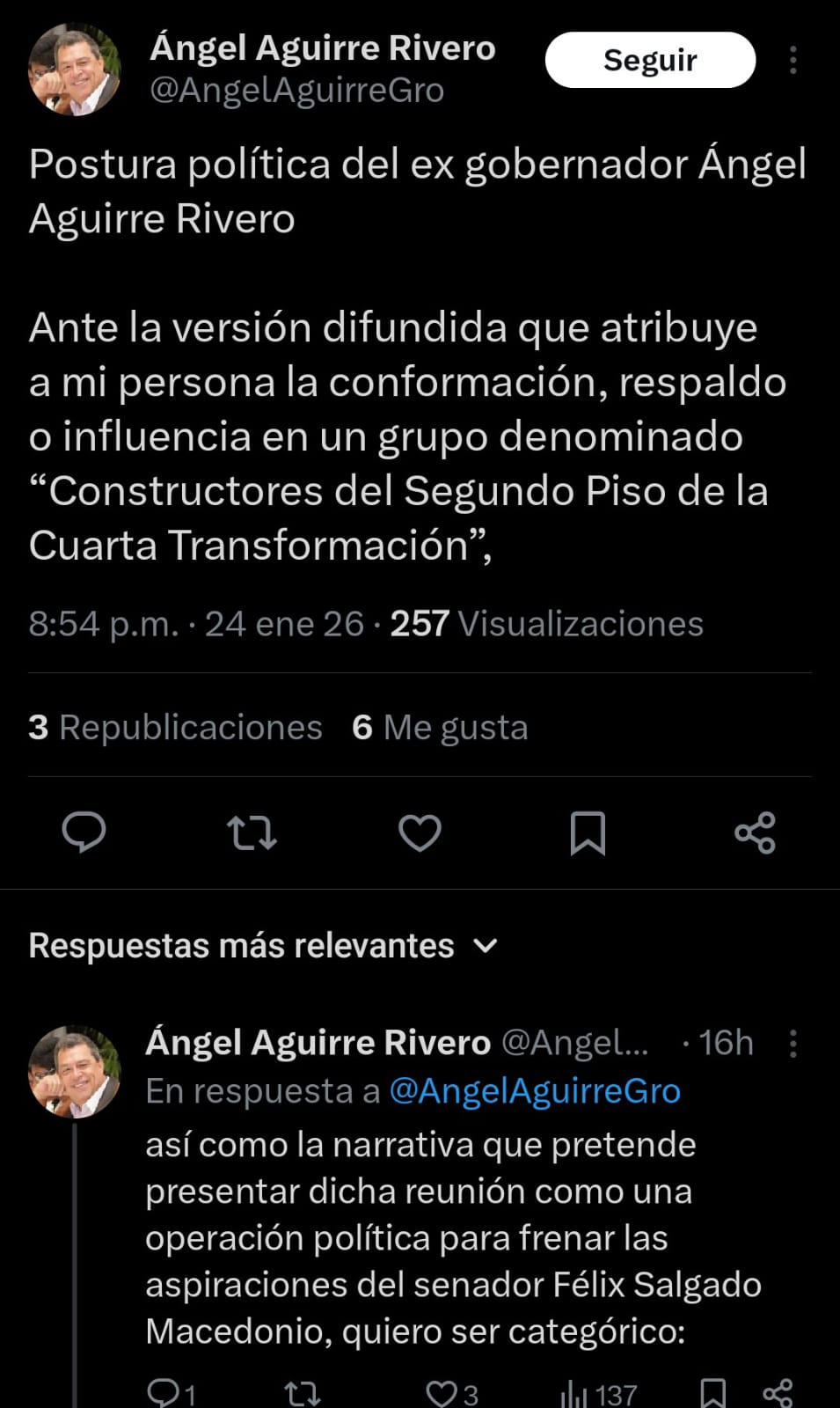Open the @AngelAguirreGro mention link in the reply
The image size is (840, 1408).
click(x=535, y=1091)
